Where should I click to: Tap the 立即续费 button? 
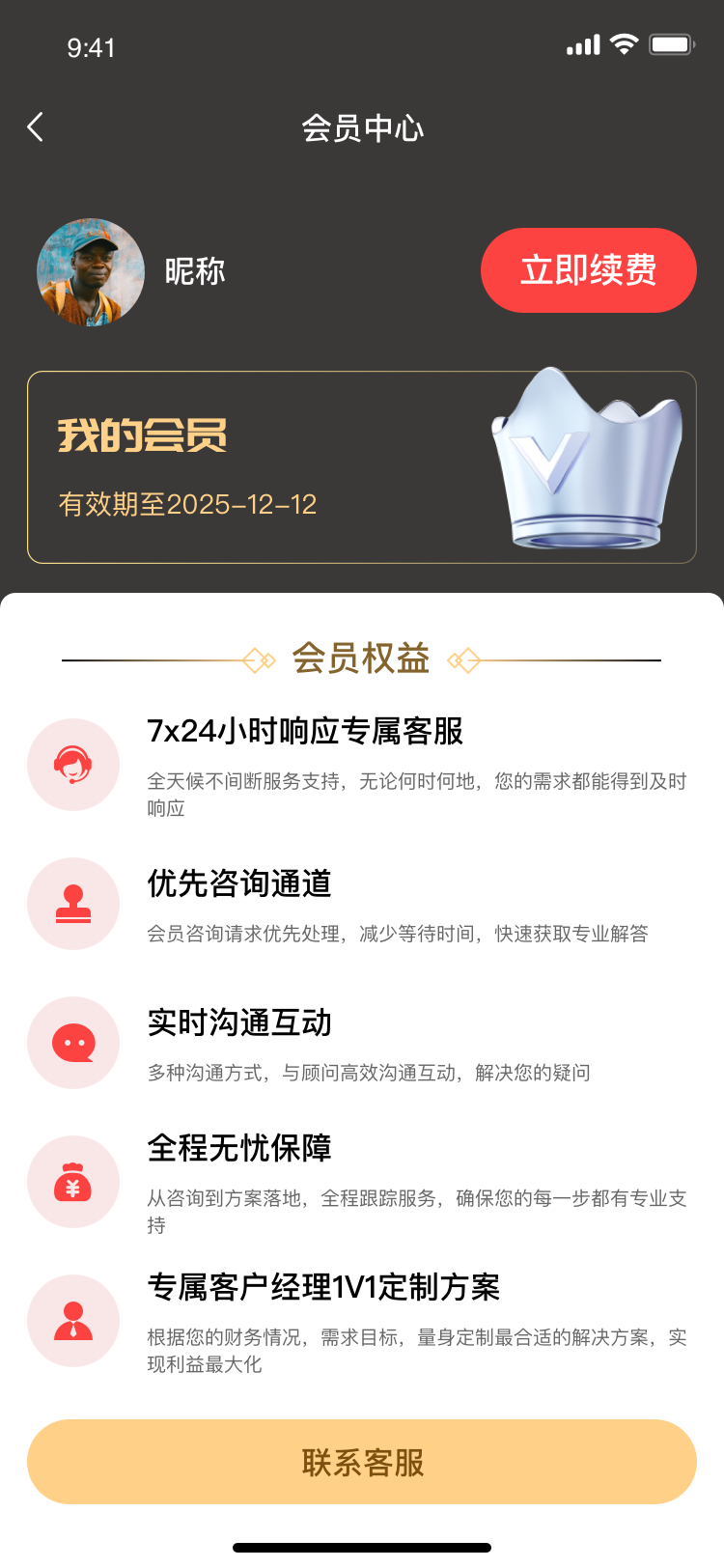[588, 270]
